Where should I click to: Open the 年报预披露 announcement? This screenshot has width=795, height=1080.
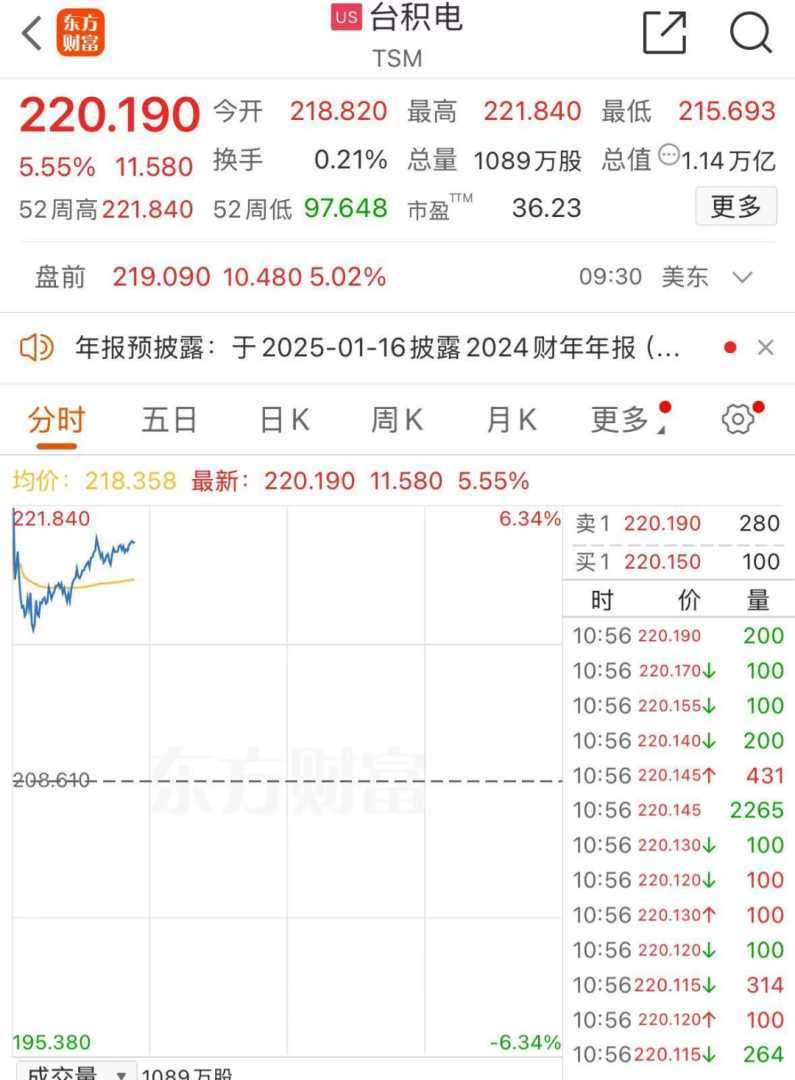[x=378, y=348]
